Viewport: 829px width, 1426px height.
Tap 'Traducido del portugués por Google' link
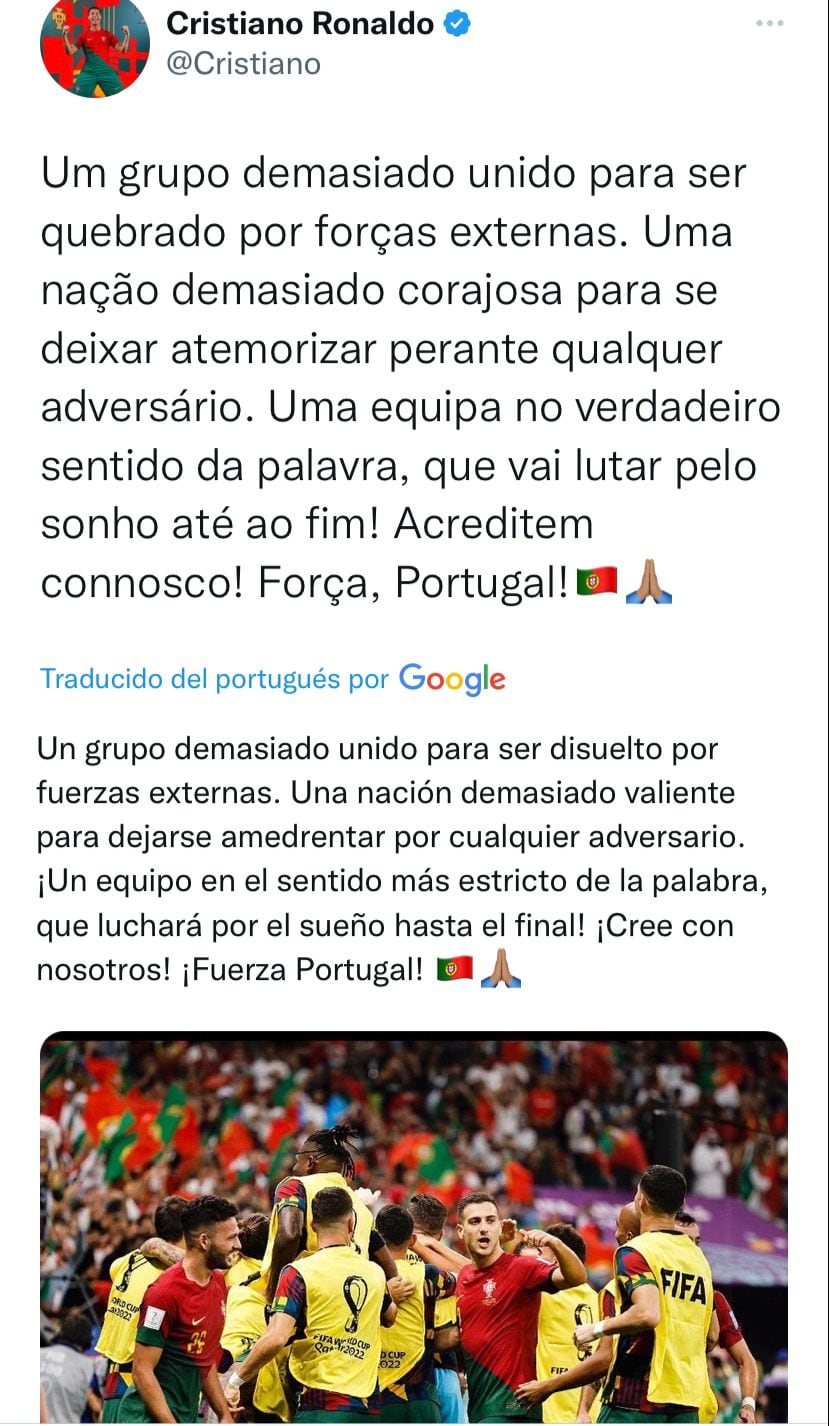pyautogui.click(x=272, y=679)
